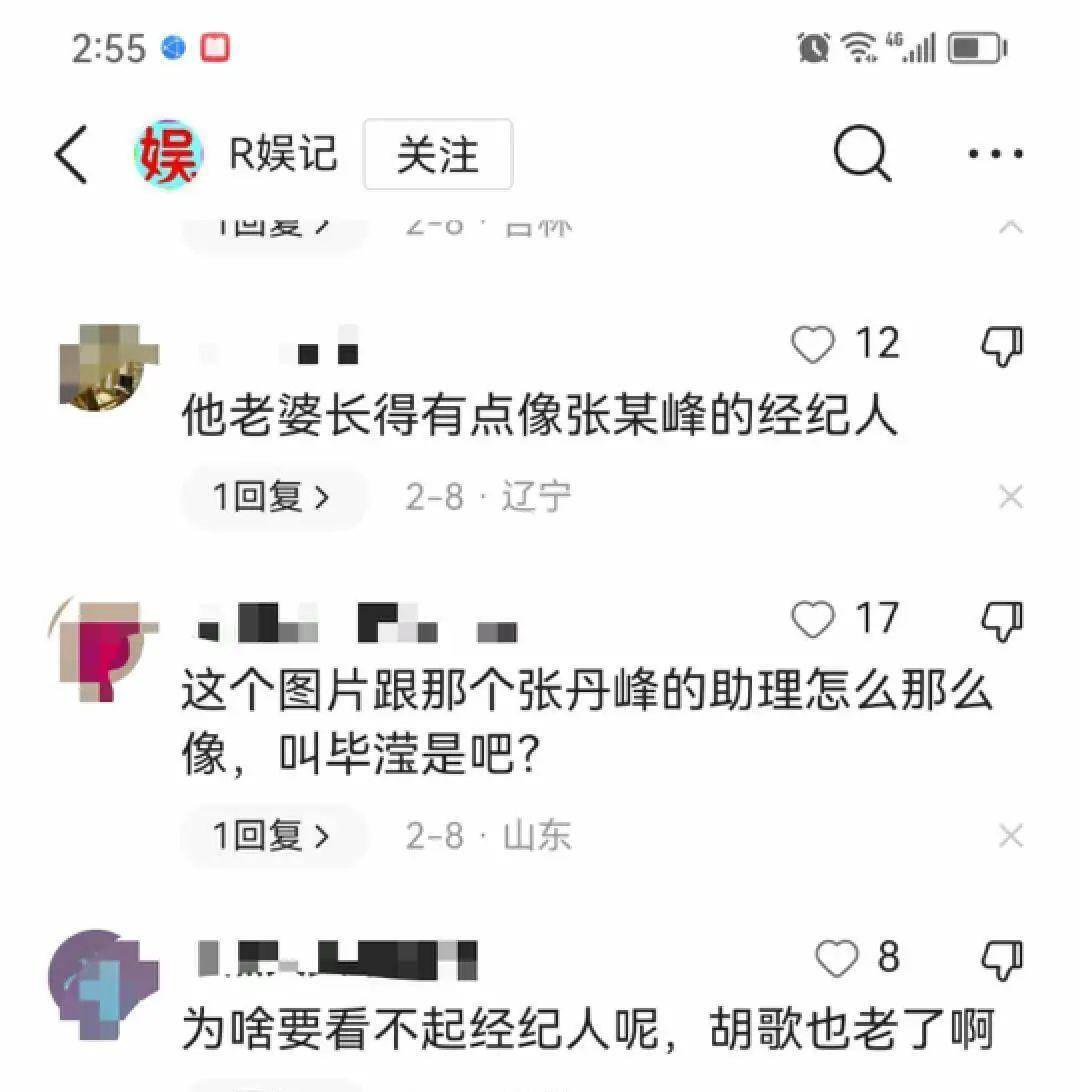The image size is (1080, 1092).
Task: Dislike the comment mentioning 毕滢
Action: pos(1002,620)
